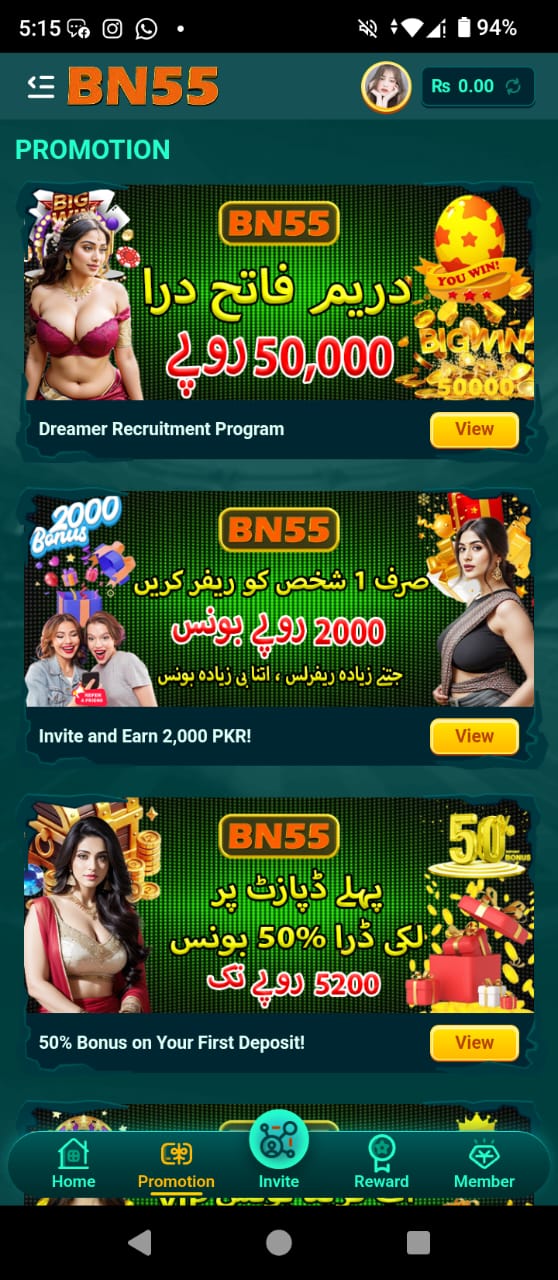The width and height of the screenshot is (558, 1280).
Task: Go to the Home tab
Action: point(74,1164)
